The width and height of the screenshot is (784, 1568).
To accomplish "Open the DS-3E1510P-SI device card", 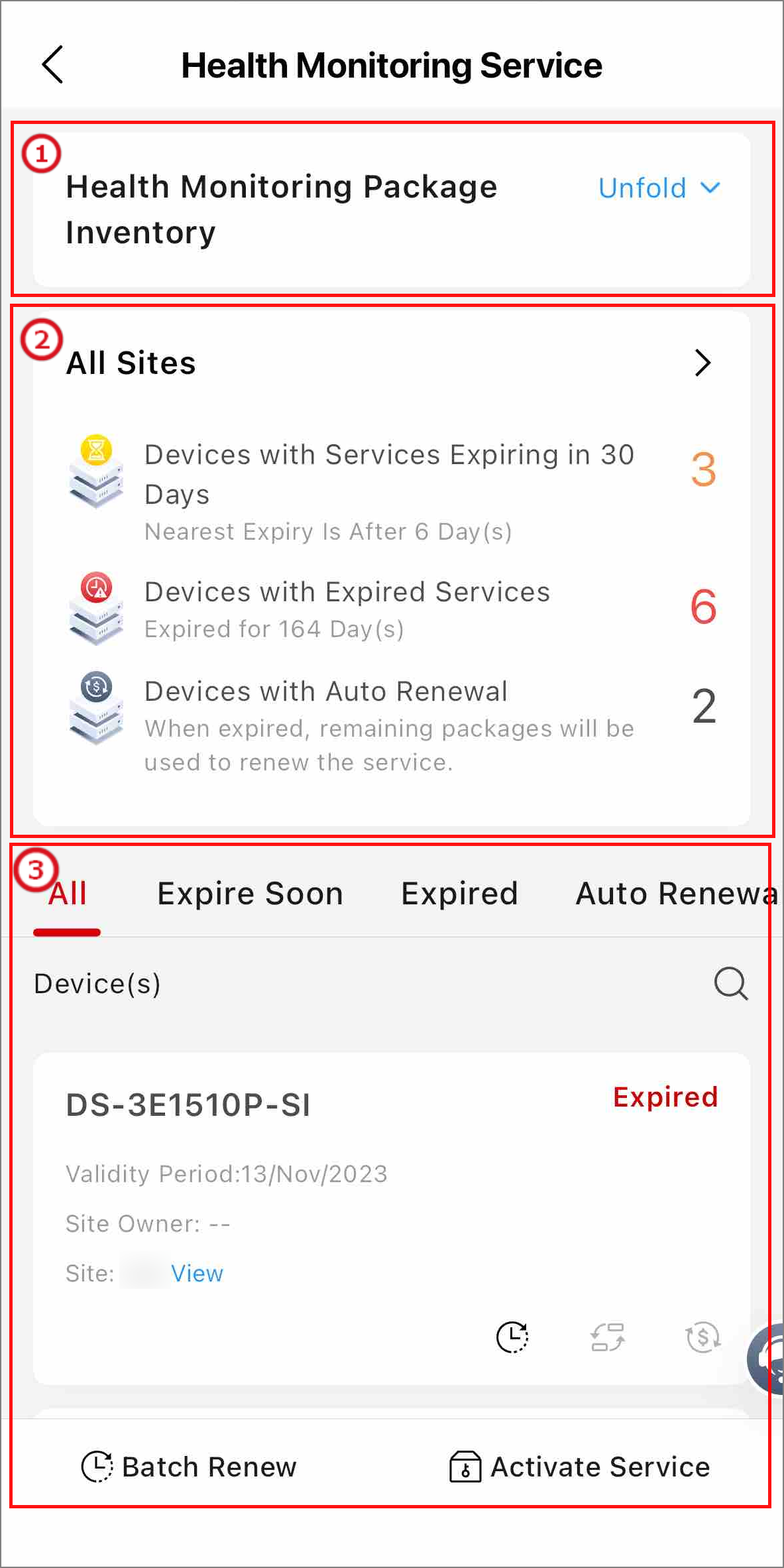I will pos(391,1219).
